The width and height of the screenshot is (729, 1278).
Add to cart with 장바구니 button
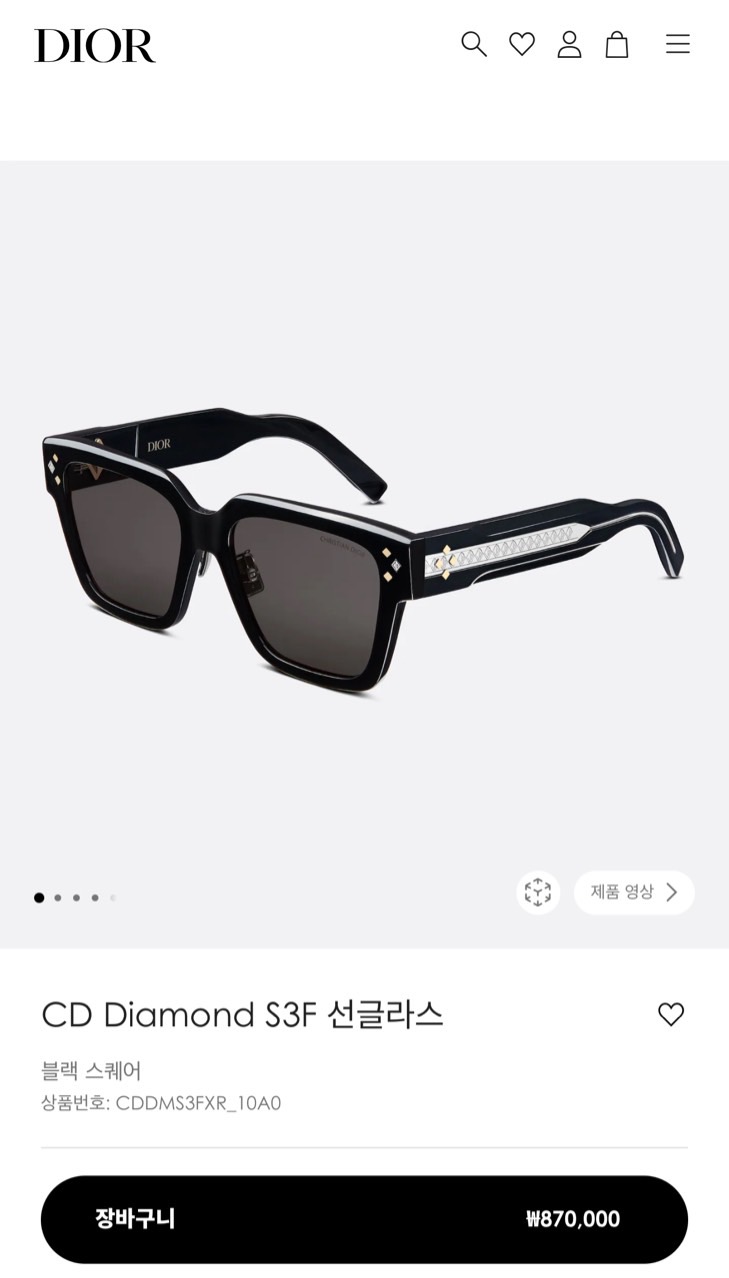pyautogui.click(x=364, y=1219)
